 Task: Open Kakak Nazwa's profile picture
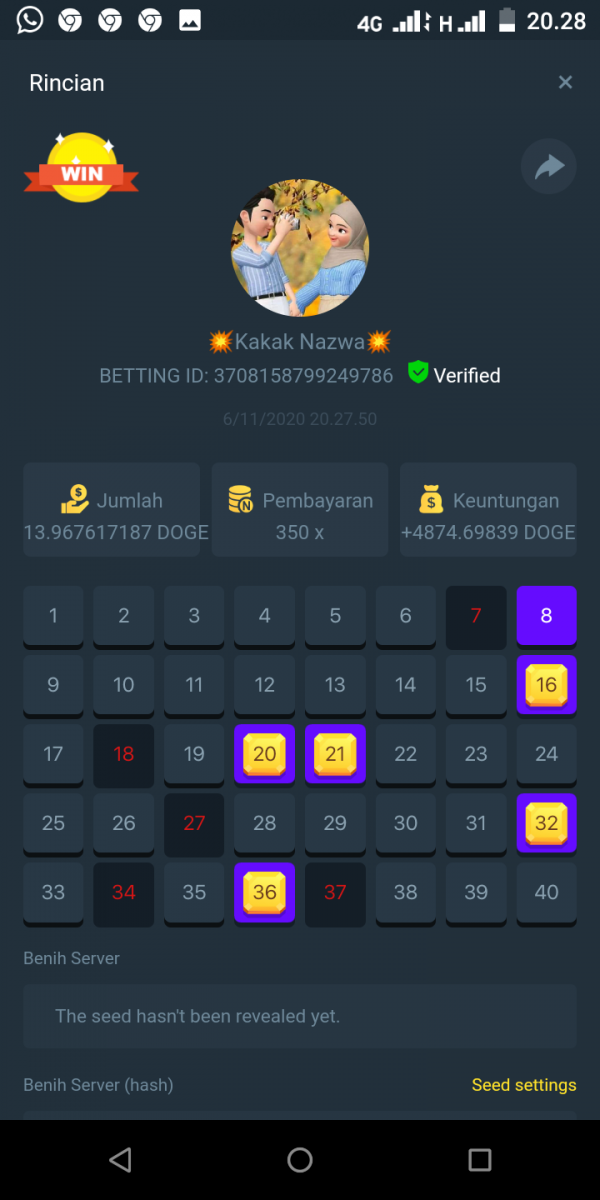pyautogui.click(x=300, y=248)
